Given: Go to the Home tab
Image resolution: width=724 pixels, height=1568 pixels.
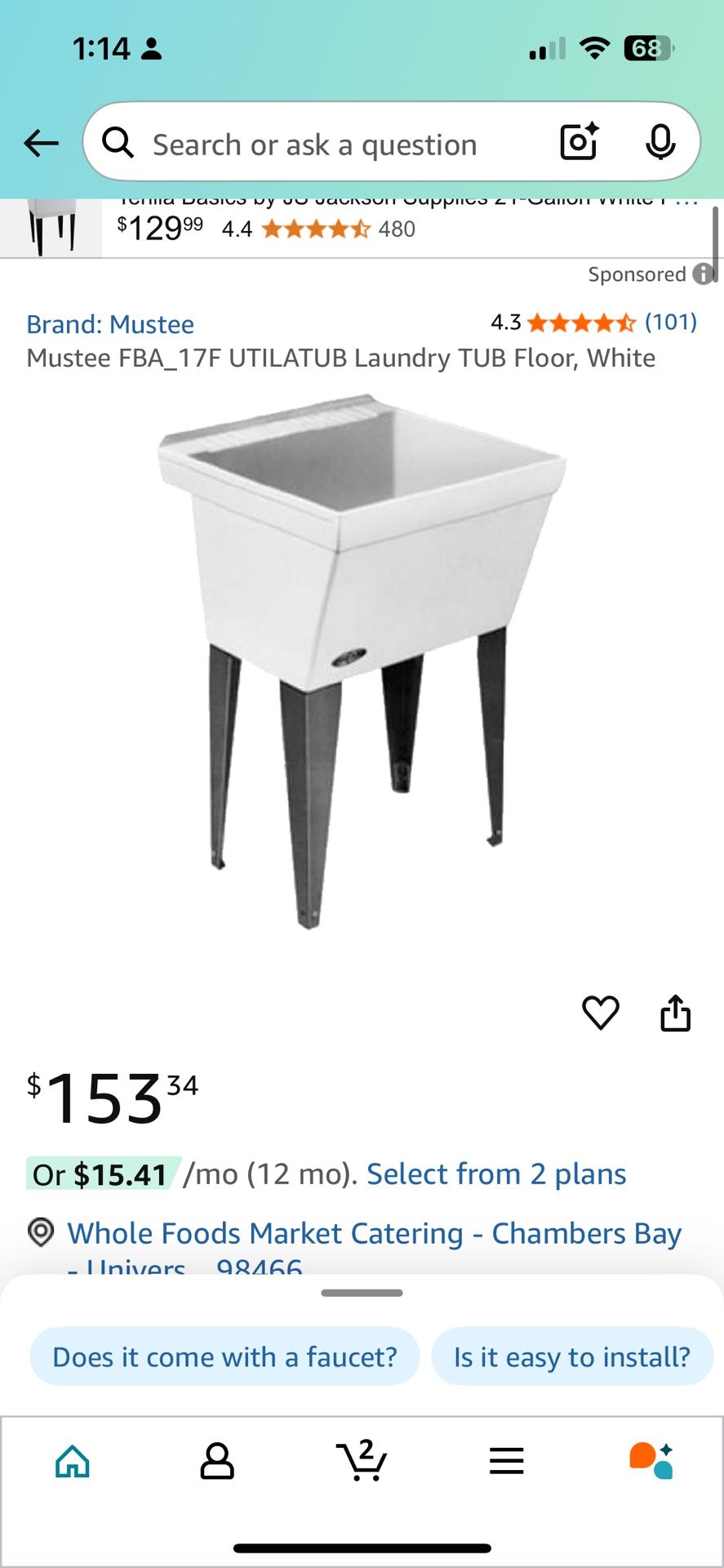Looking at the screenshot, I should coord(73,1460).
